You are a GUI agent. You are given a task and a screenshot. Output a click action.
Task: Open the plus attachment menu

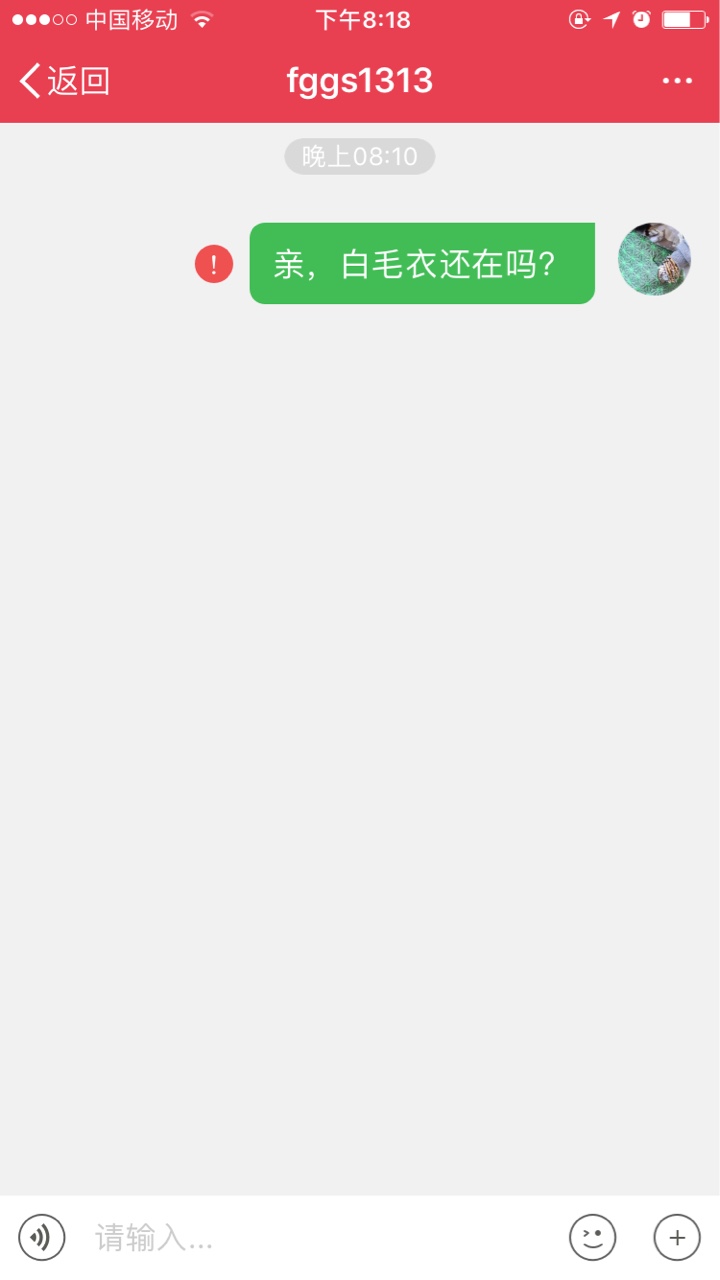pos(677,1238)
